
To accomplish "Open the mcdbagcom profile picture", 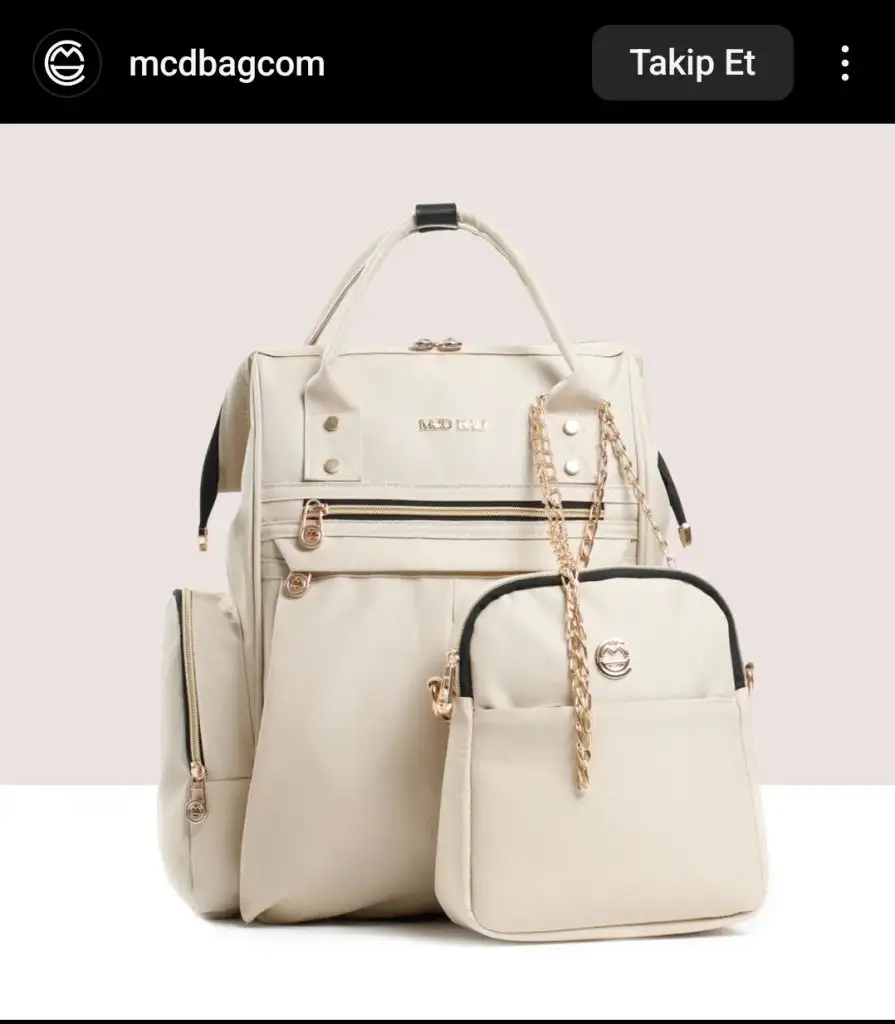I will point(67,63).
